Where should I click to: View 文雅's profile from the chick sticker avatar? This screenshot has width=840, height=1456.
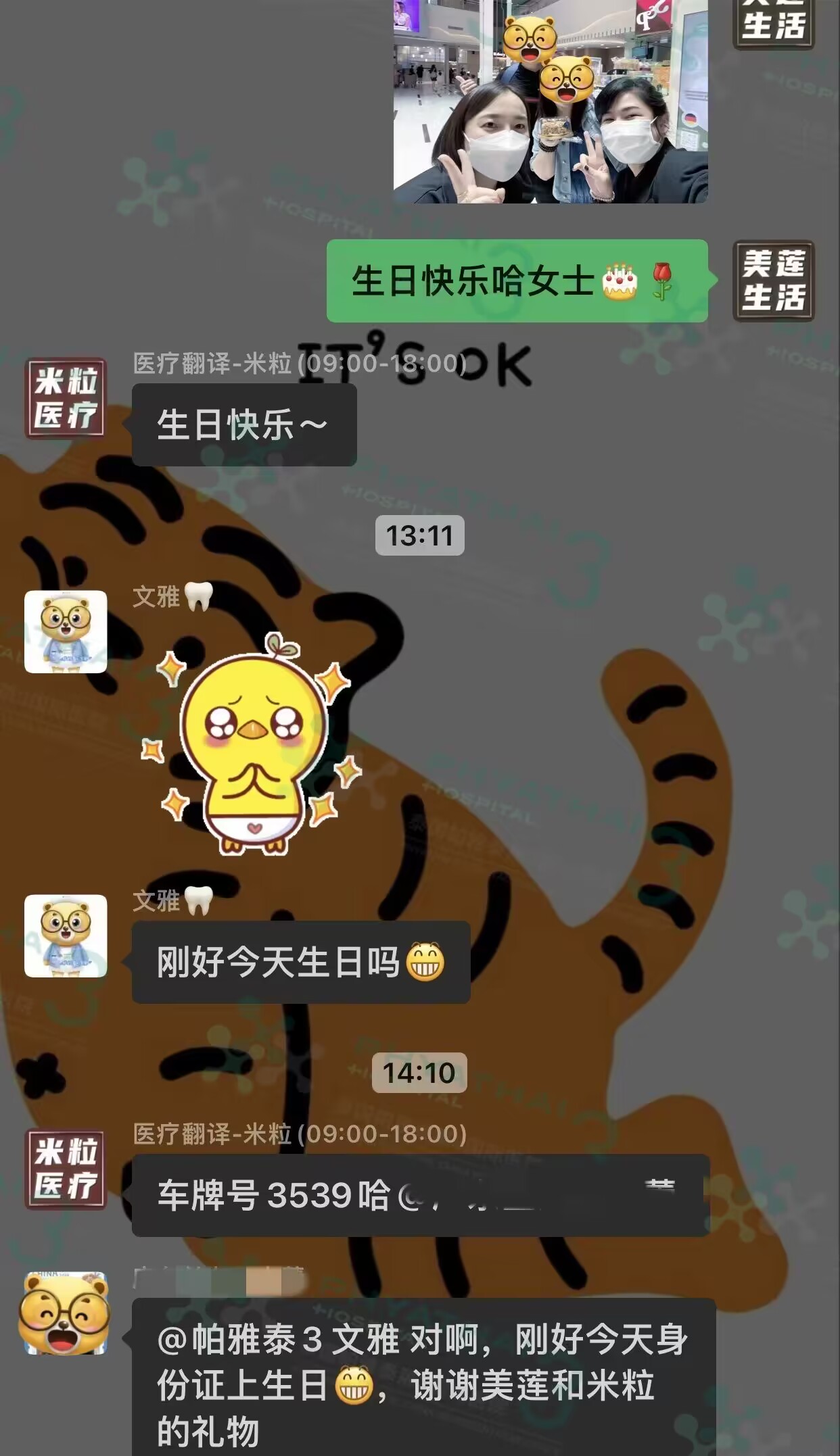pos(66,631)
